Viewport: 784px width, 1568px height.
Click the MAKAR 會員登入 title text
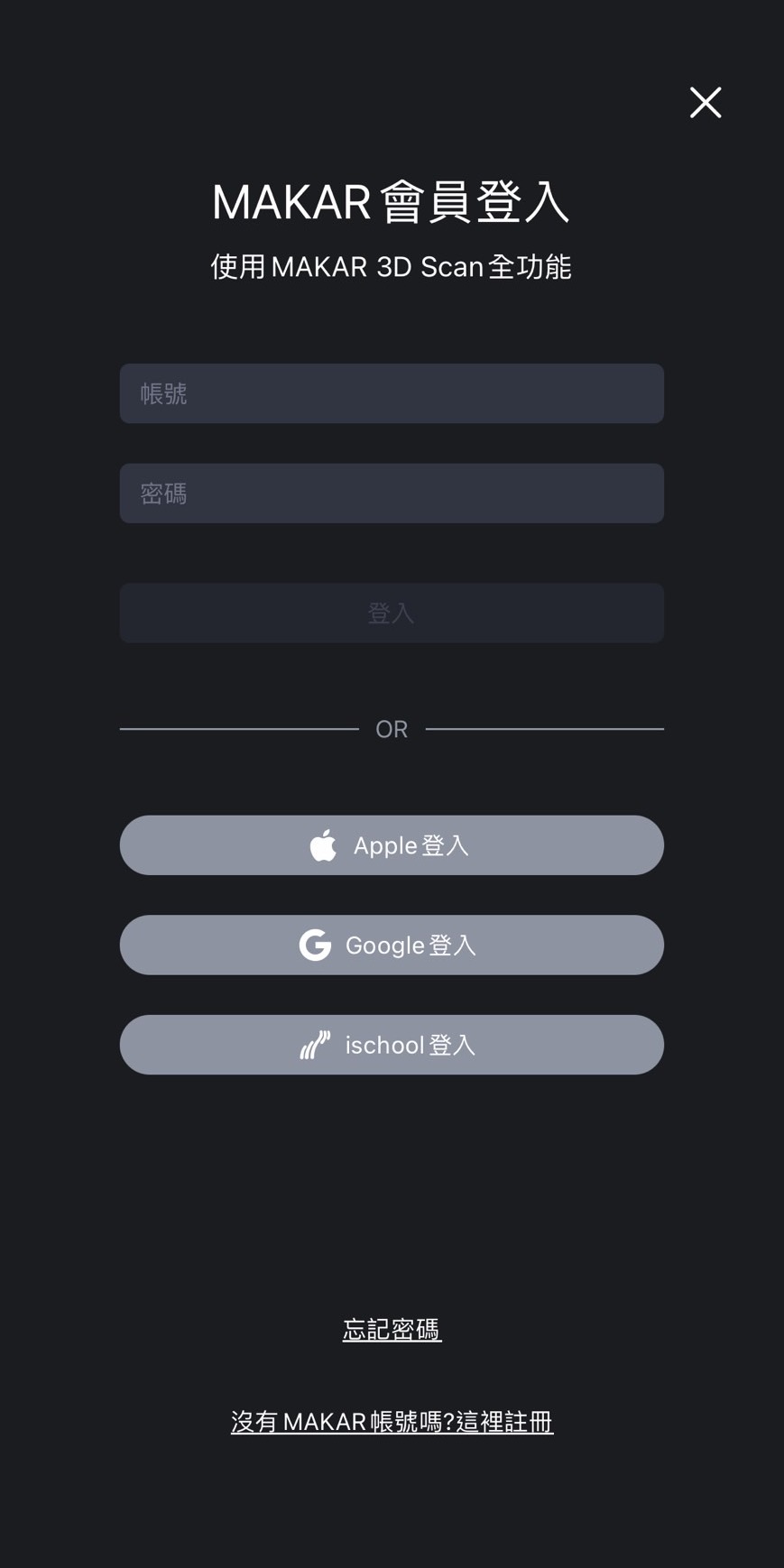tap(391, 202)
